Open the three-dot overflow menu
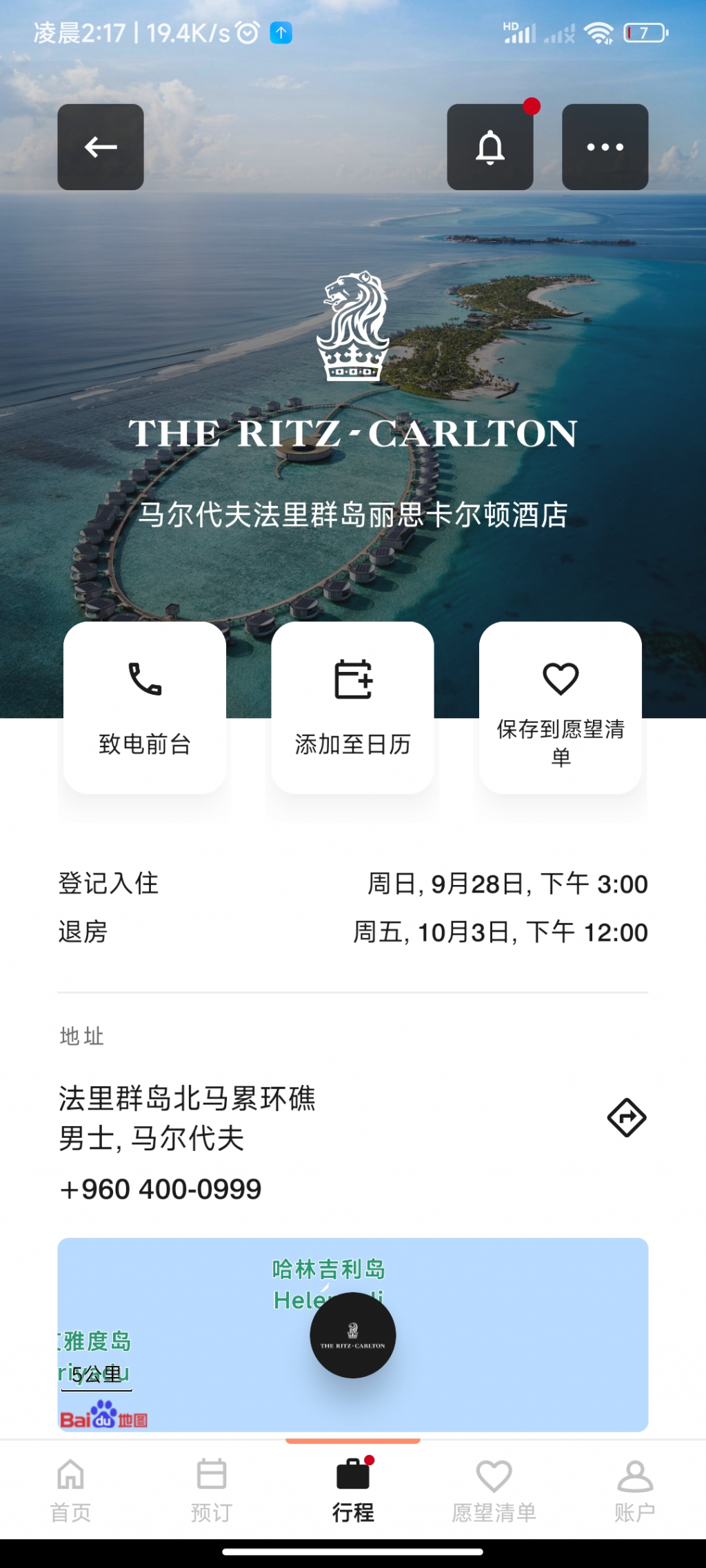Viewport: 706px width, 1568px height. (x=605, y=147)
